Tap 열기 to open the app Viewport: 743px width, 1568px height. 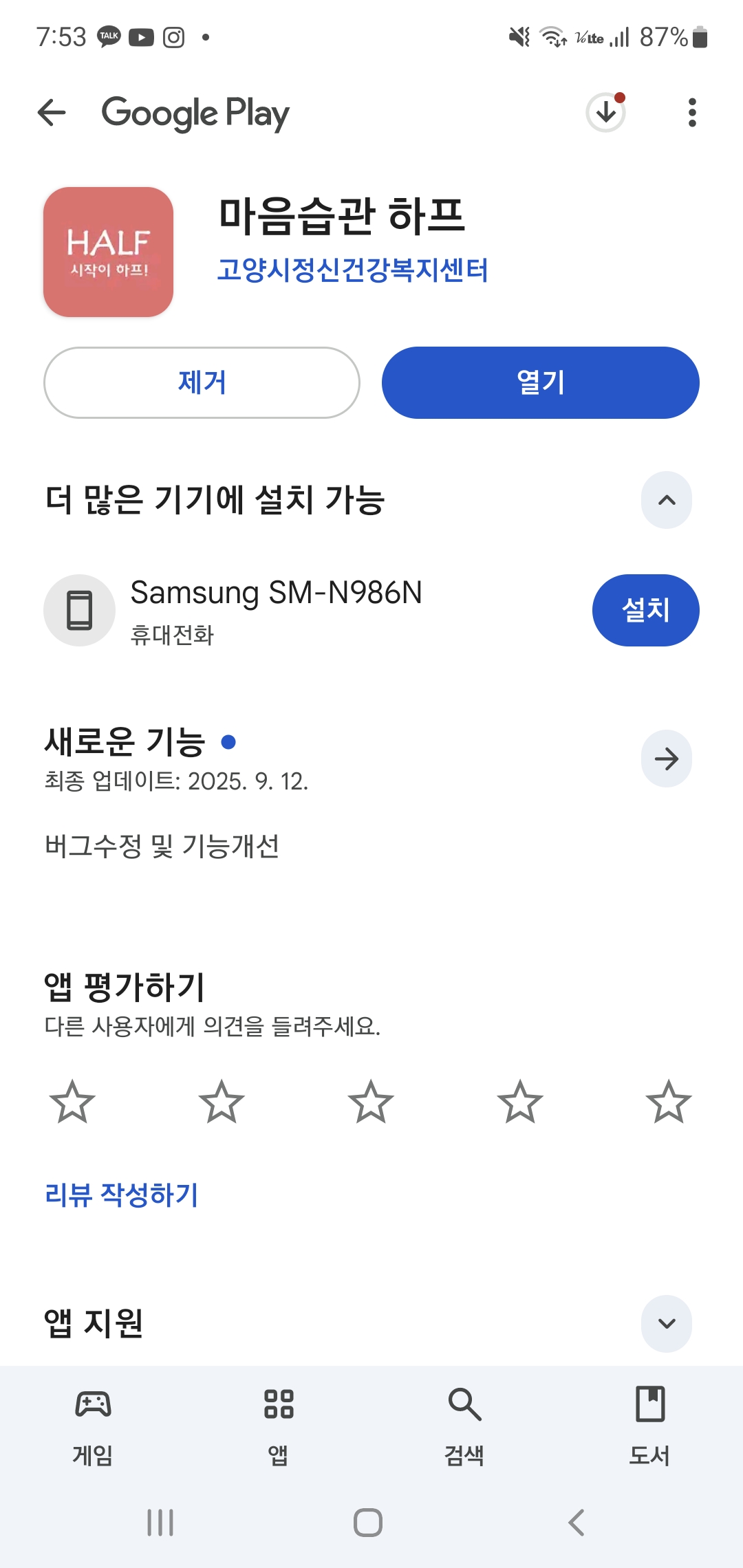coord(540,382)
